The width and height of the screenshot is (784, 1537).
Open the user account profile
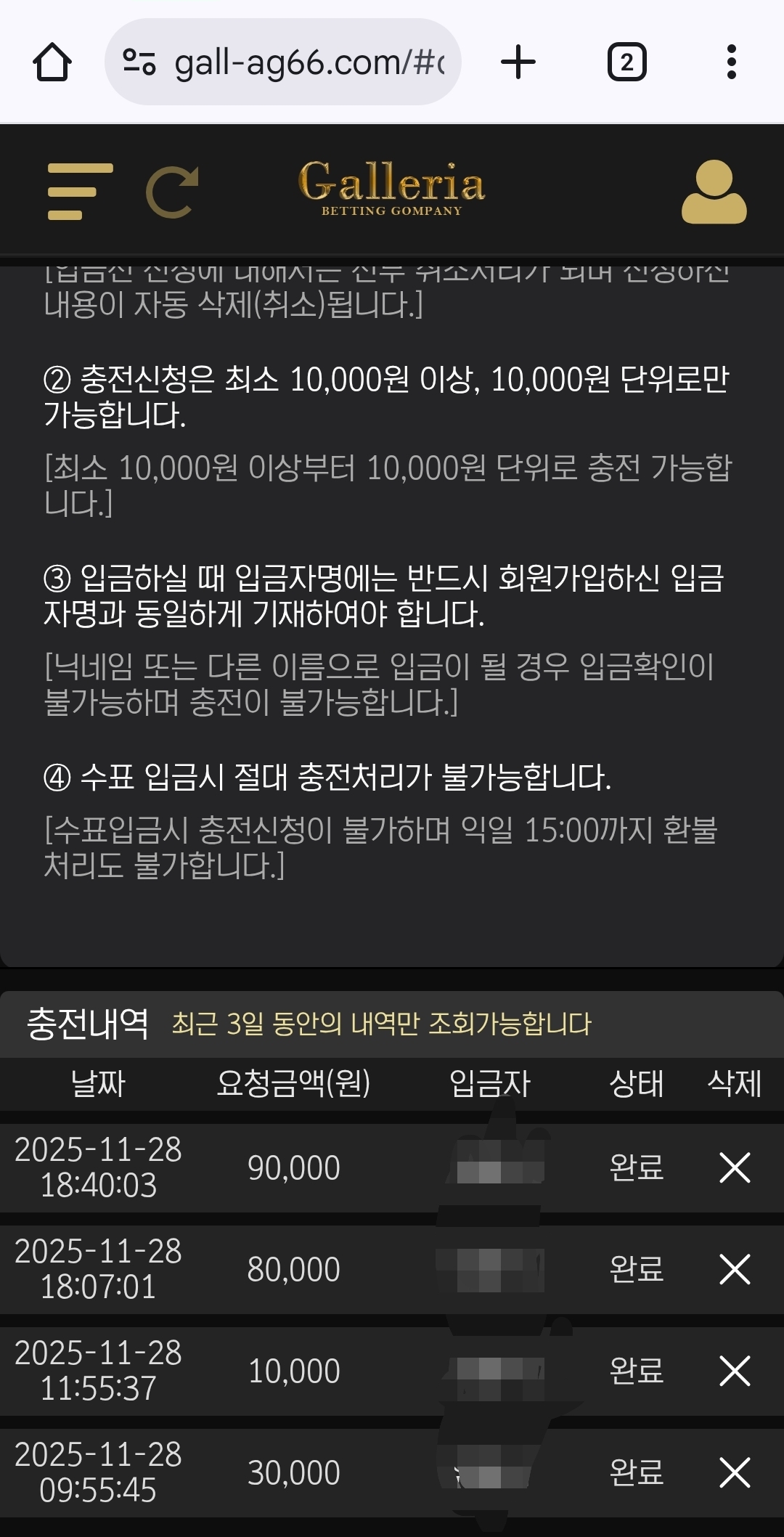[714, 192]
